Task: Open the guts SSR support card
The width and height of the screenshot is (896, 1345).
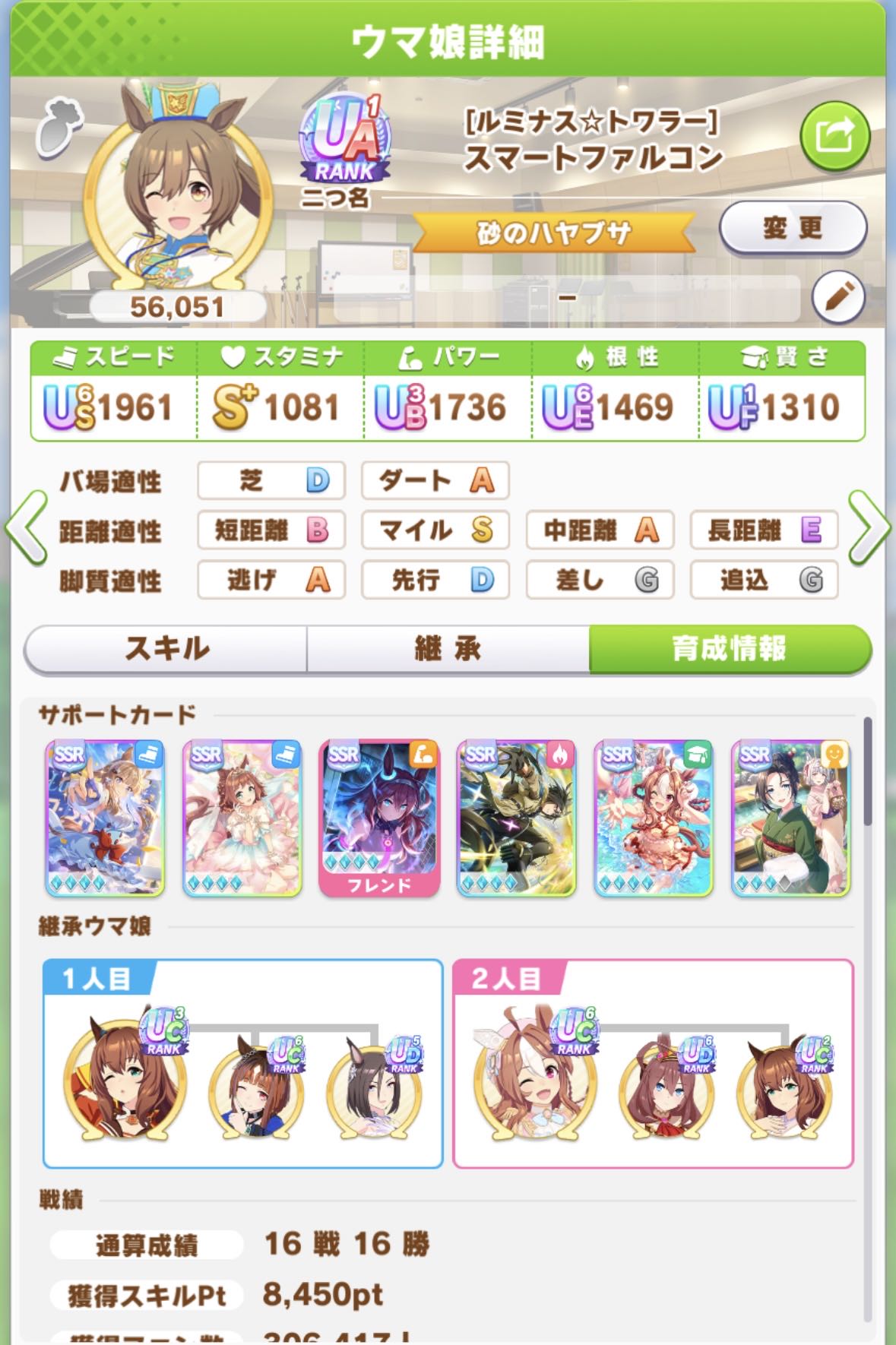Action: 517,818
